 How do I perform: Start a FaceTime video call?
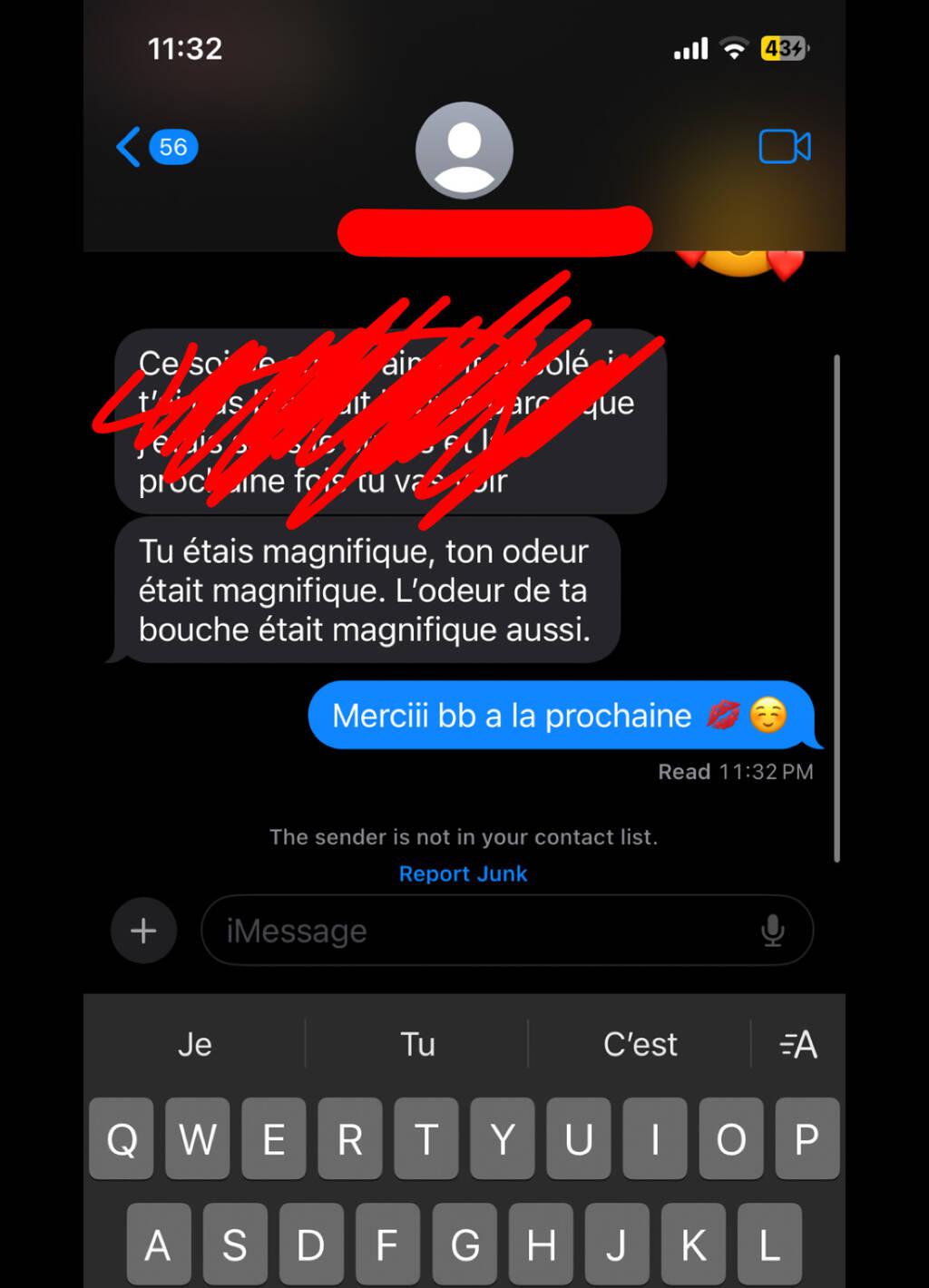[x=784, y=147]
